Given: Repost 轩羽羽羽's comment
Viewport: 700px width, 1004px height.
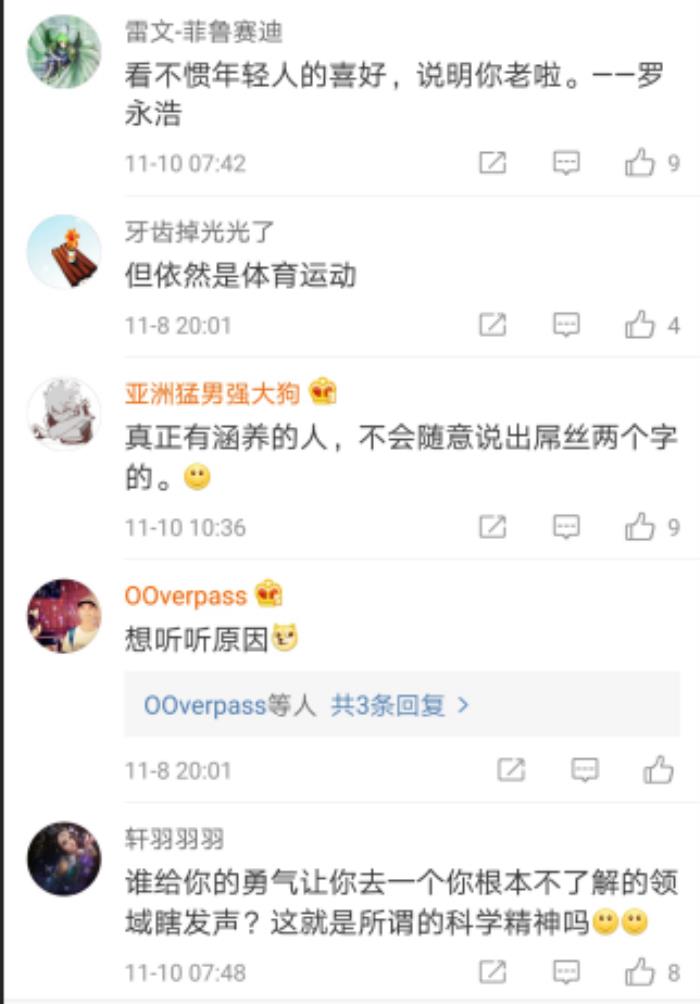Looking at the screenshot, I should pos(492,970).
